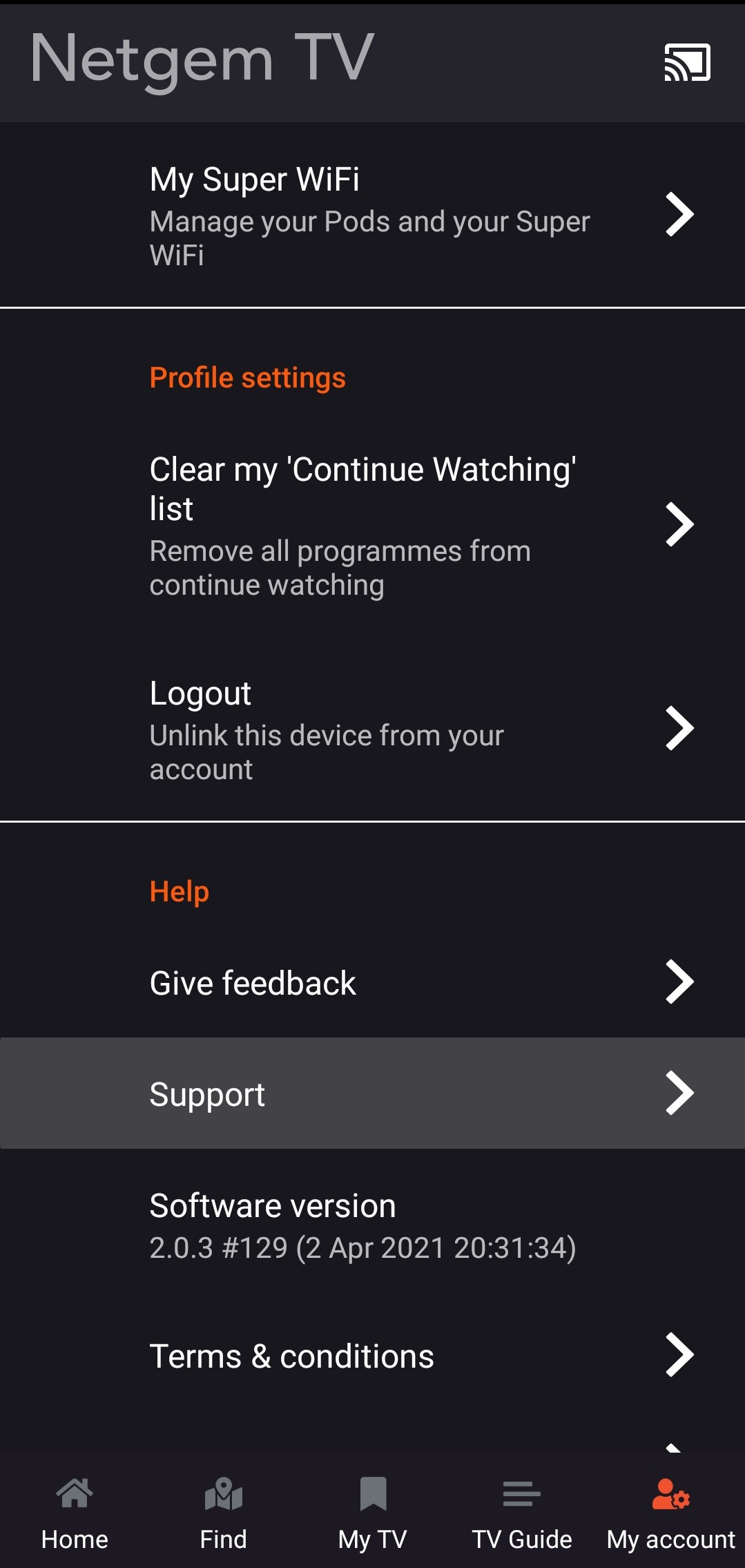This screenshot has width=745, height=1568.
Task: View Terms & conditions
Action: (x=372, y=1355)
